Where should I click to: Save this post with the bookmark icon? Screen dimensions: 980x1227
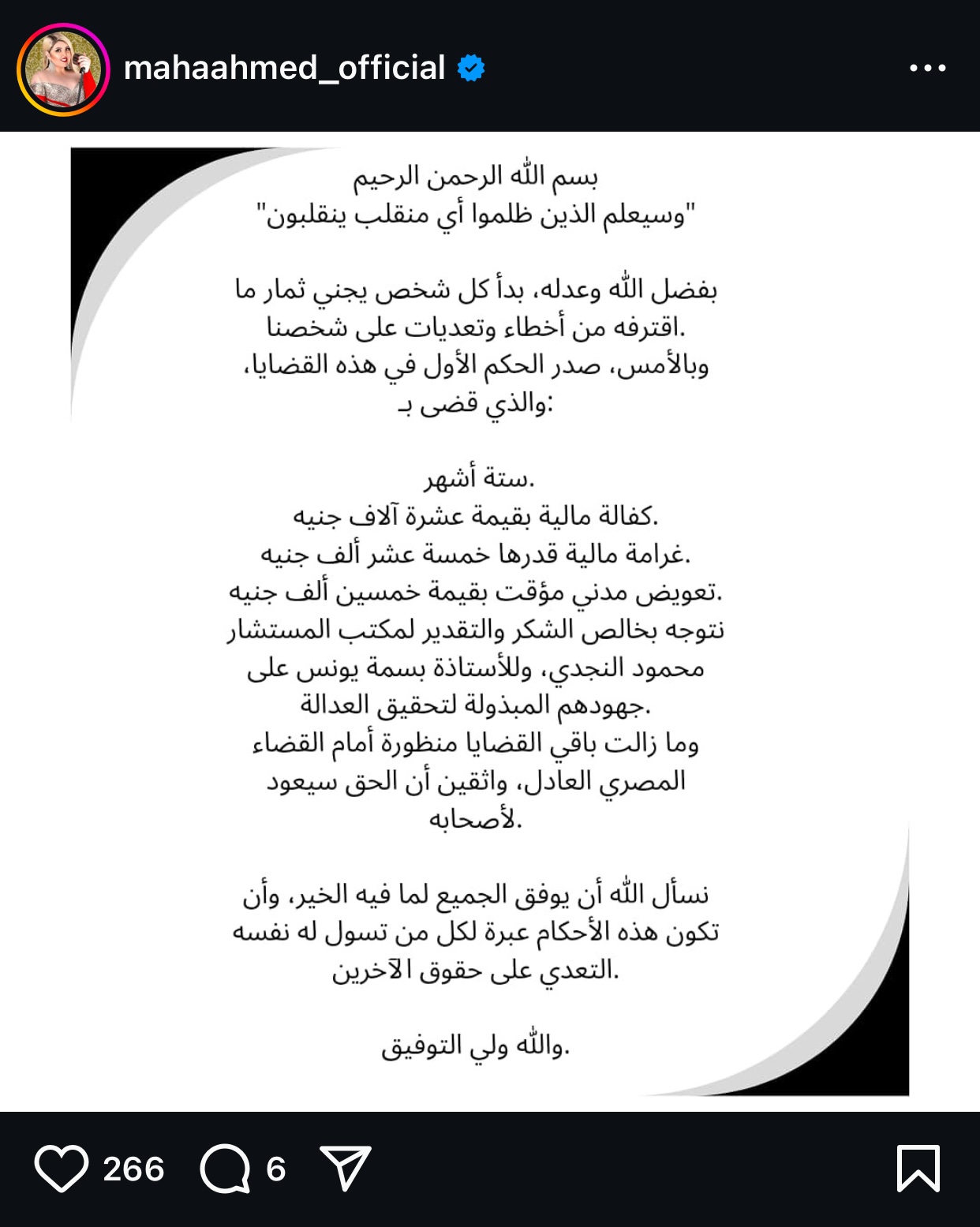(x=918, y=1169)
